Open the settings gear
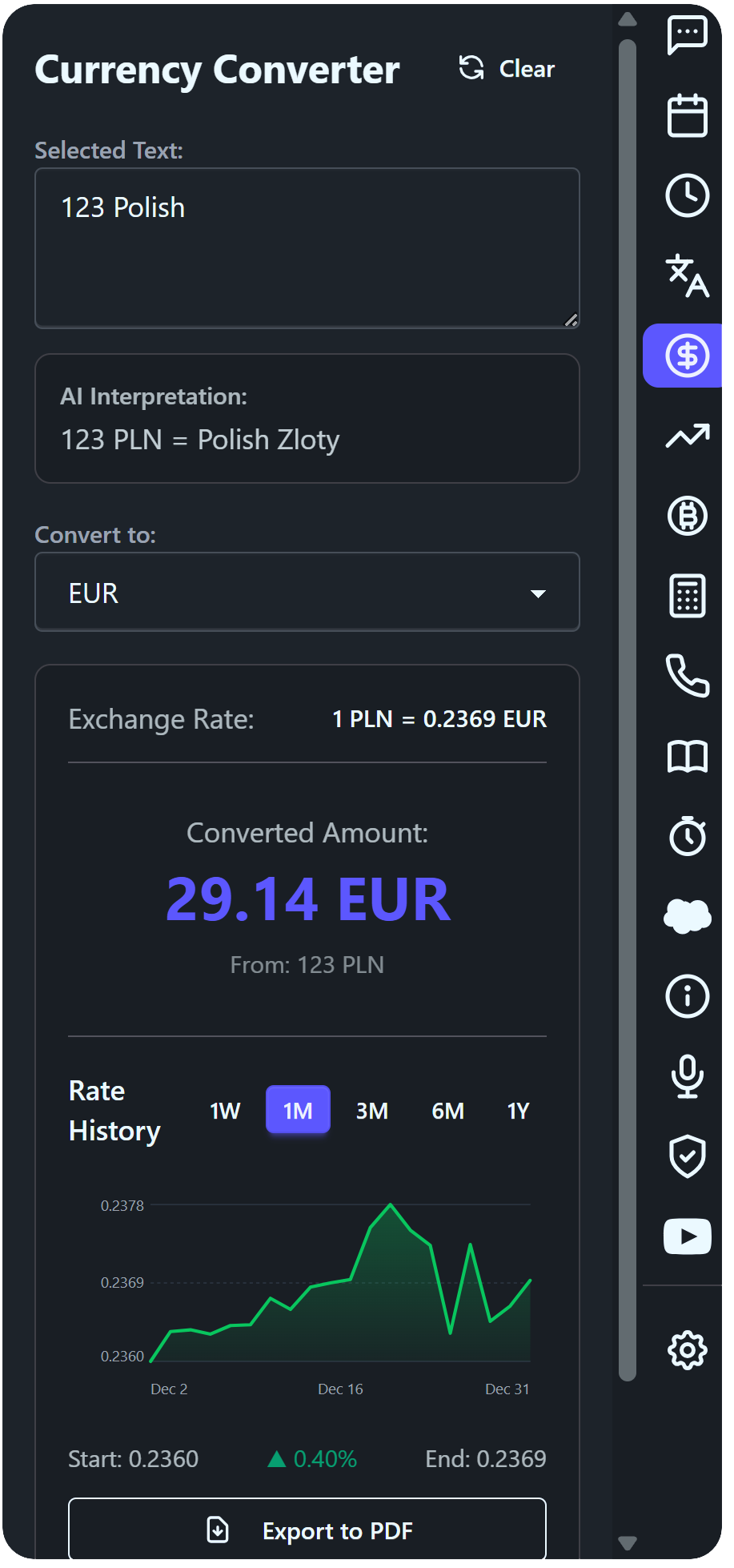 pyautogui.click(x=685, y=1350)
